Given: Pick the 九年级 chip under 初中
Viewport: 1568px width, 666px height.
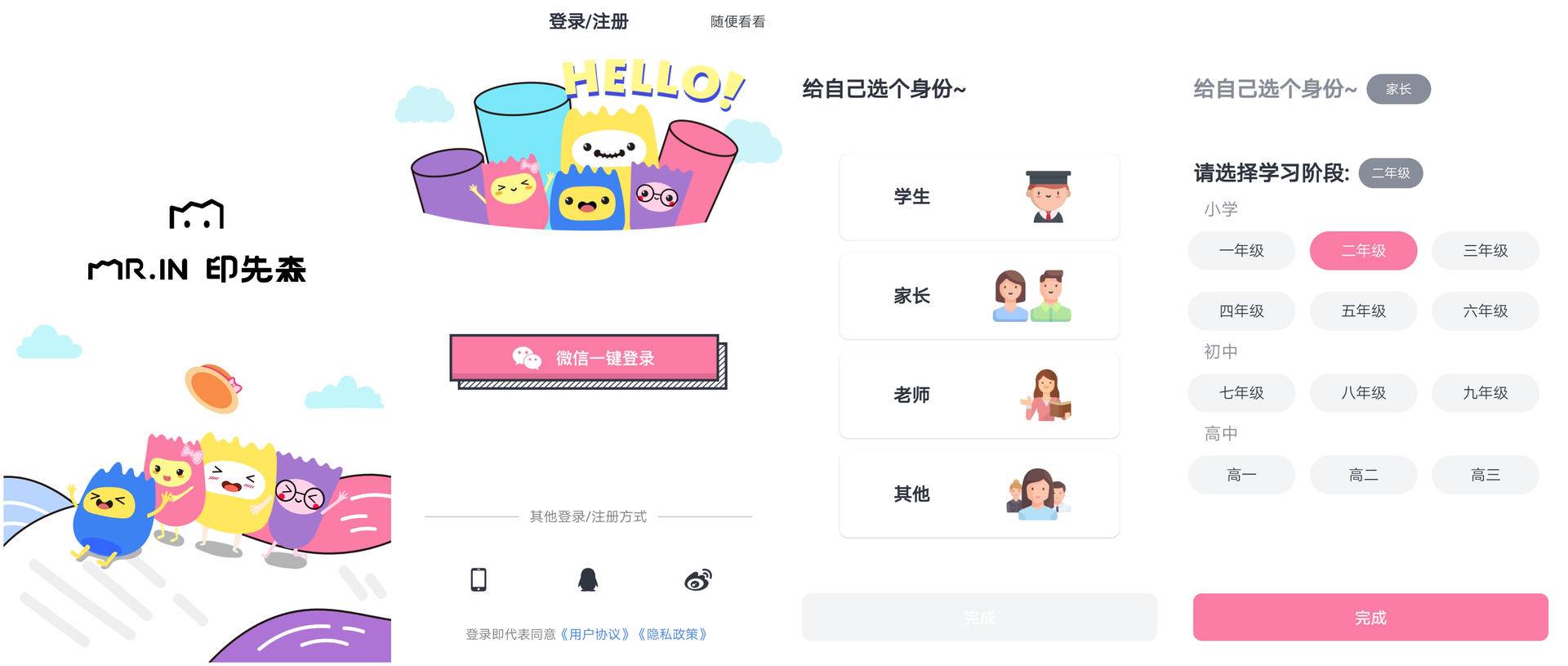Looking at the screenshot, I should pos(1486,393).
